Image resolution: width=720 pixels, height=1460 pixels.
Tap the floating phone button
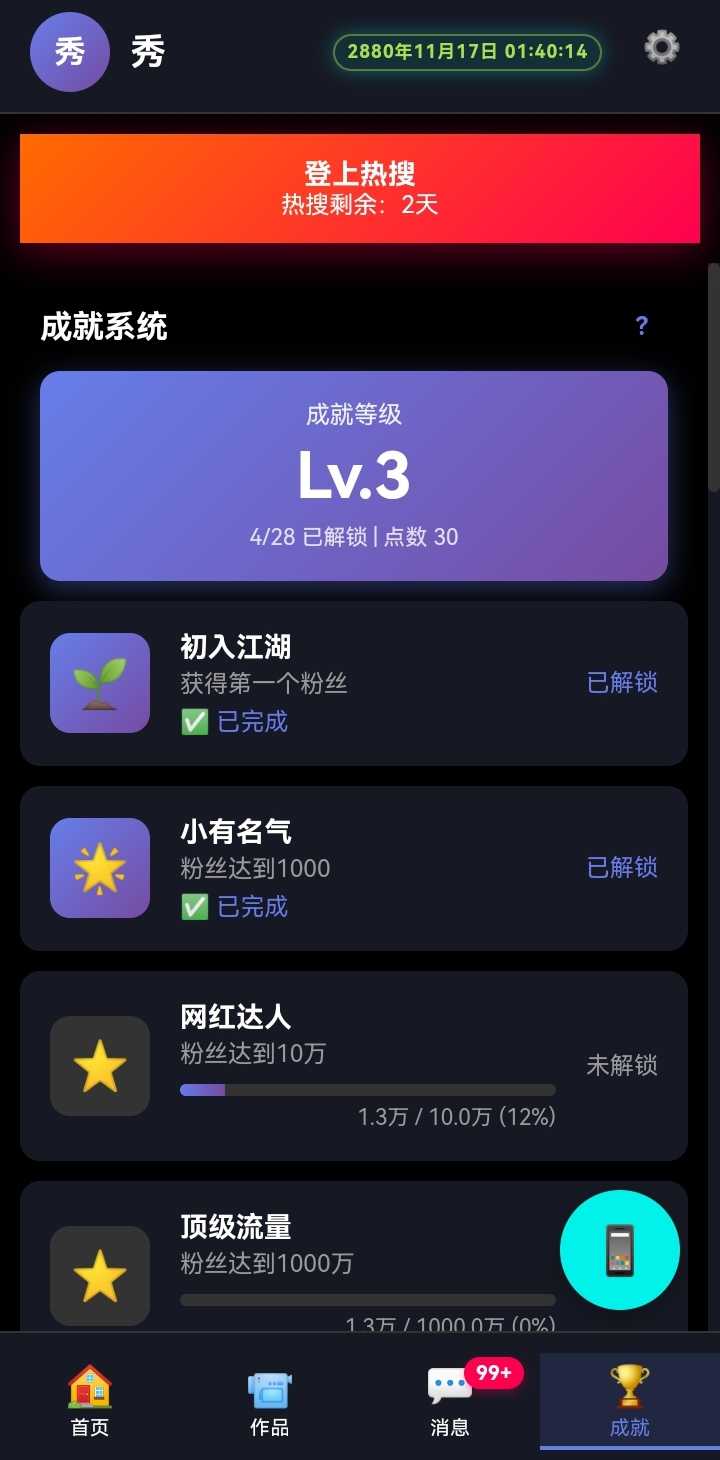pos(620,1250)
